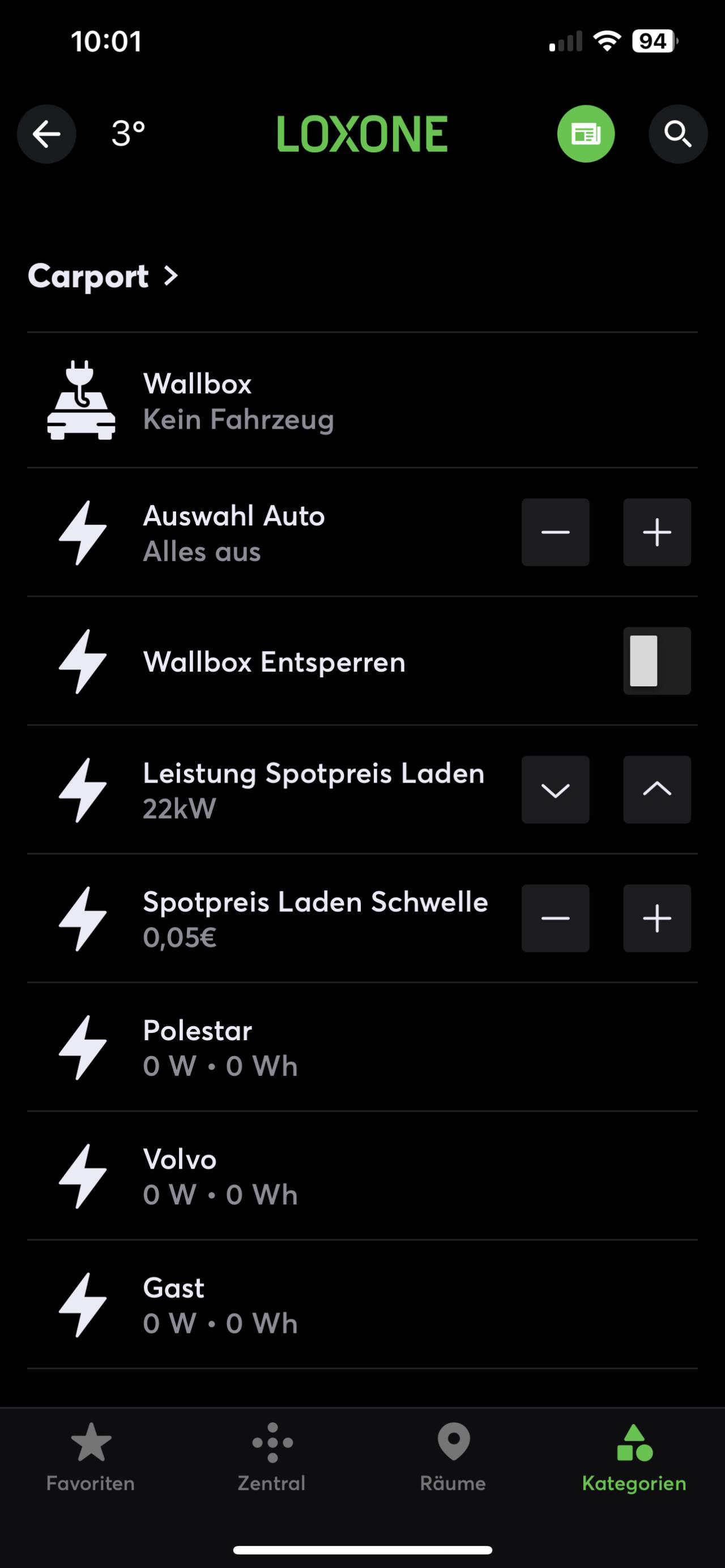The width and height of the screenshot is (725, 1568).
Task: Open the green news feed icon
Action: point(586,134)
